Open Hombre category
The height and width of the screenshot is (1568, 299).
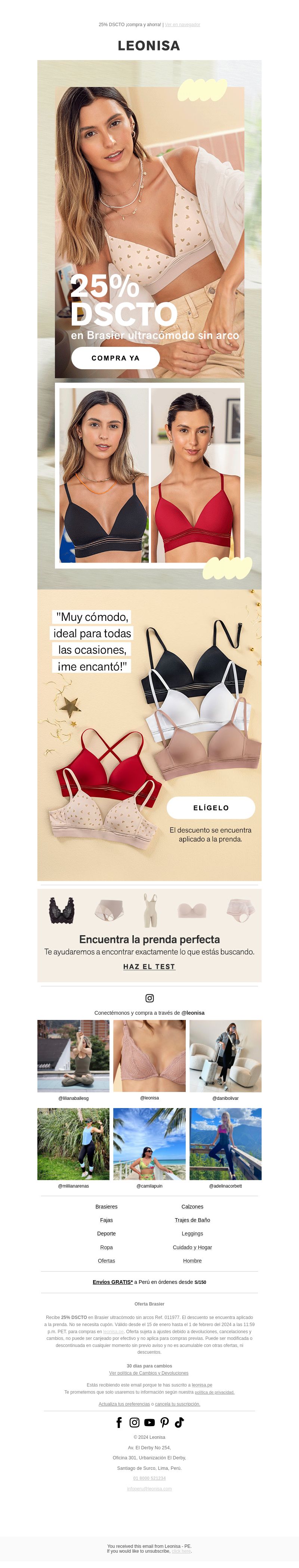pyautogui.click(x=192, y=1260)
